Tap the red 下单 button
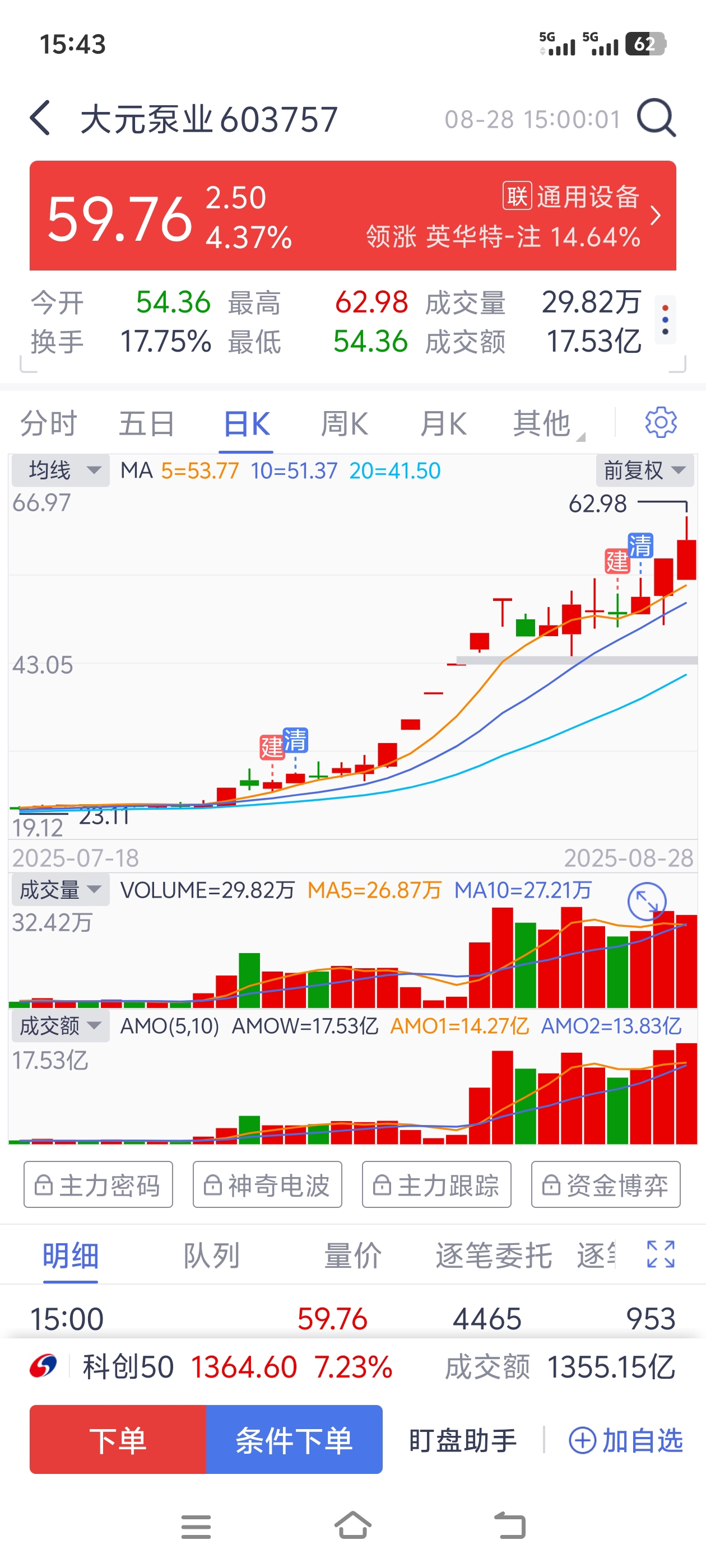 118,1440
